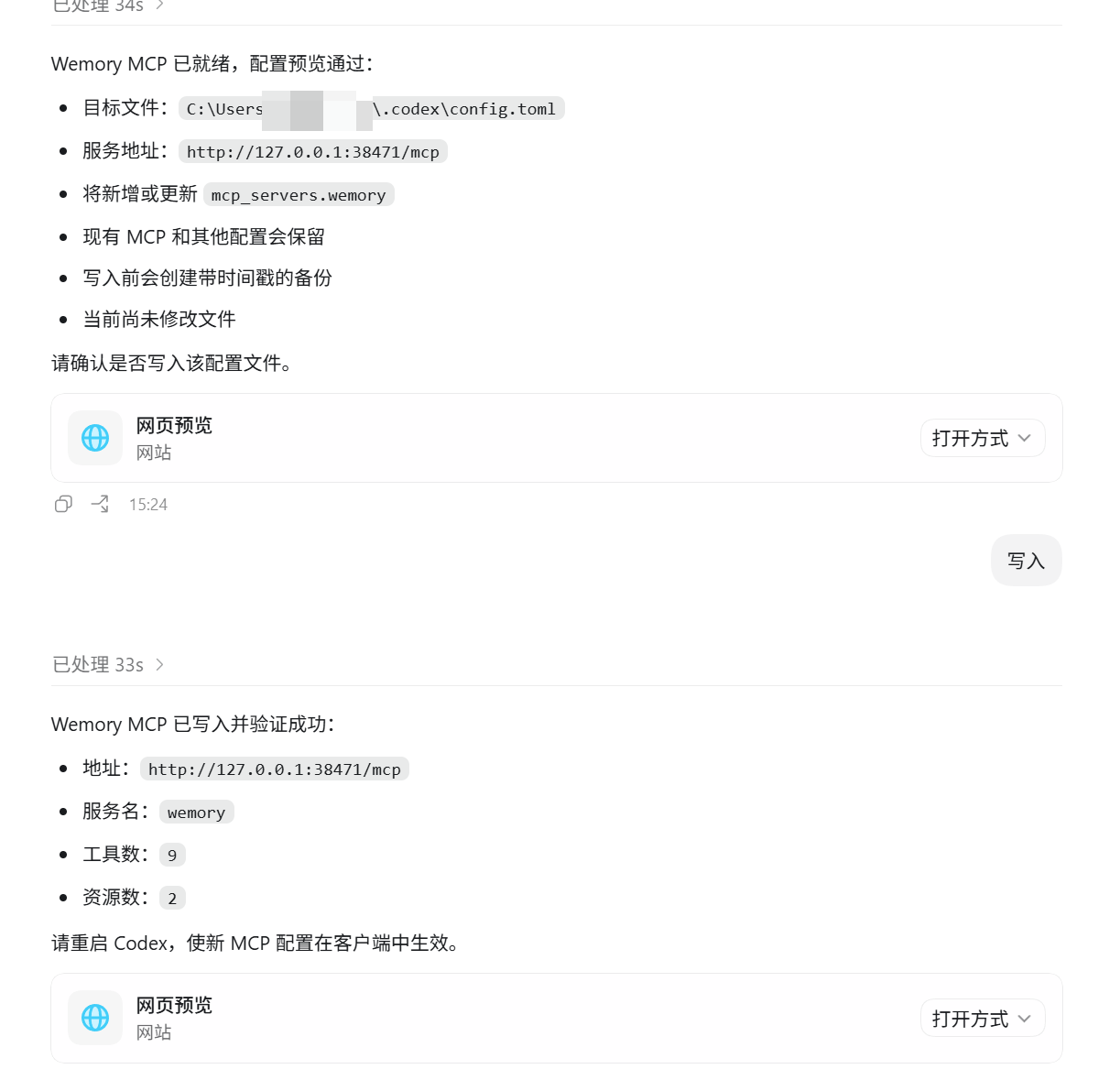Open 打开方式 dropdown under 请确认是否写入该配置文件
Image resolution: width=1120 pixels, height=1080 pixels.
click(982, 438)
